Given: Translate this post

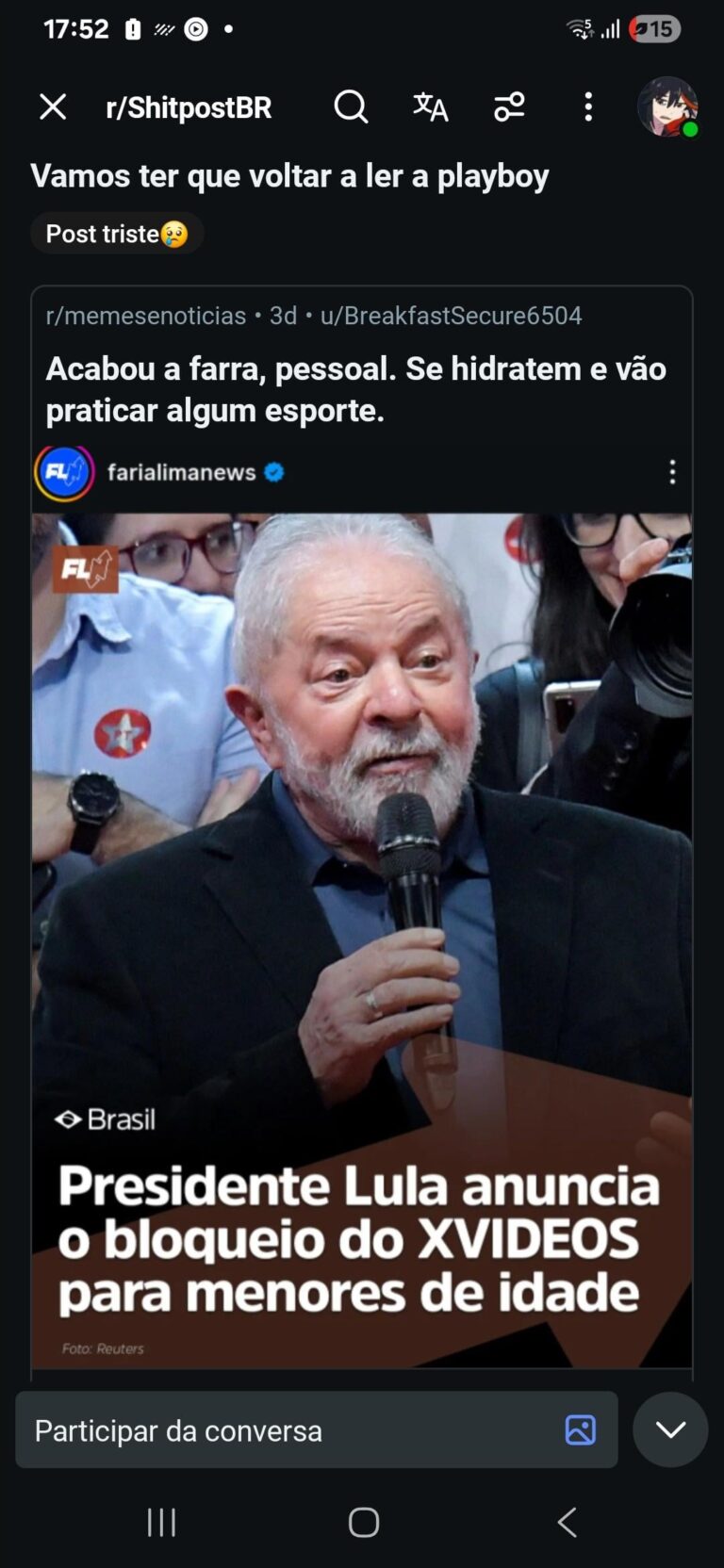Looking at the screenshot, I should (430, 107).
